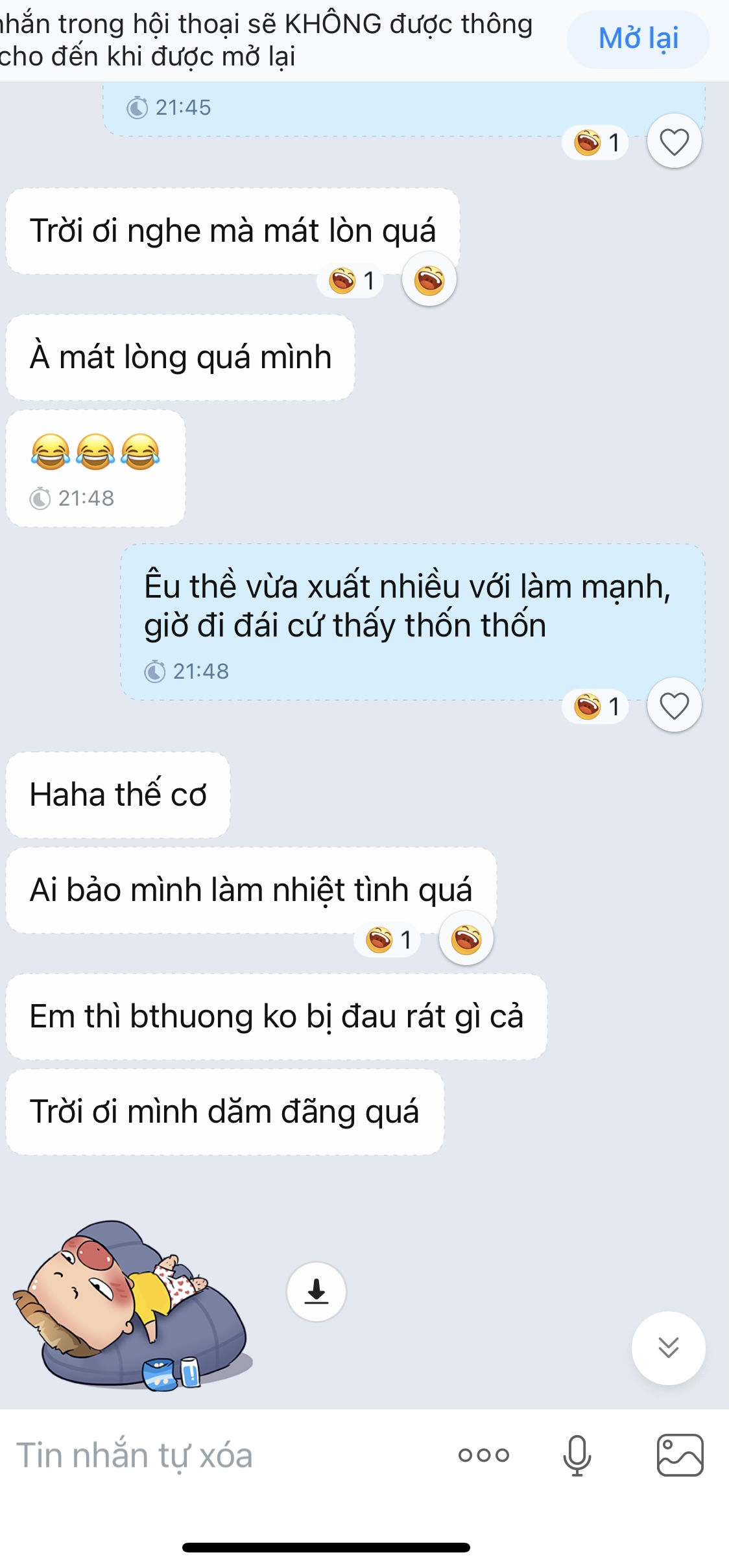729x1568 pixels.
Task: Jump to the latest messages
Action: pyautogui.click(x=668, y=1348)
